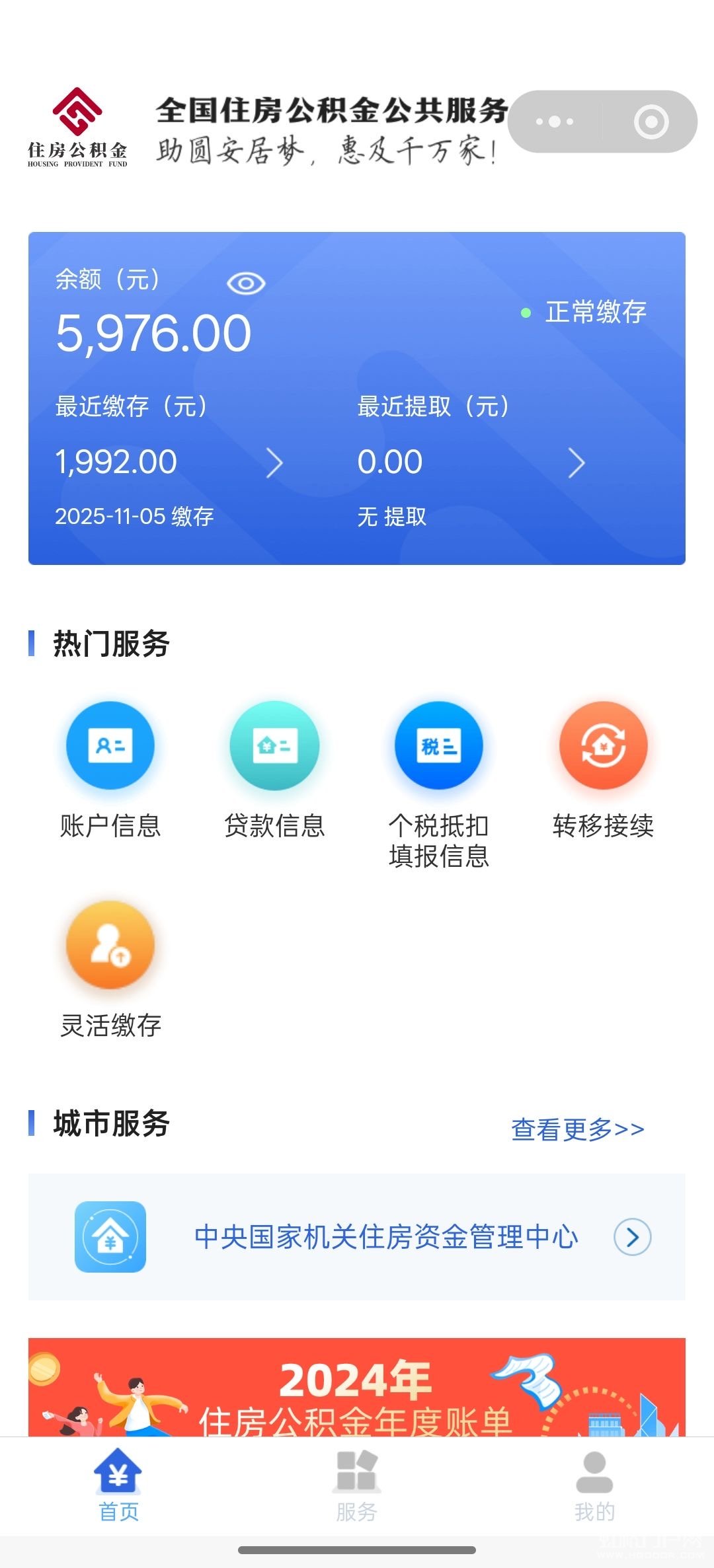Close the mini program via circle button
This screenshot has height=1568, width=714.
point(651,122)
